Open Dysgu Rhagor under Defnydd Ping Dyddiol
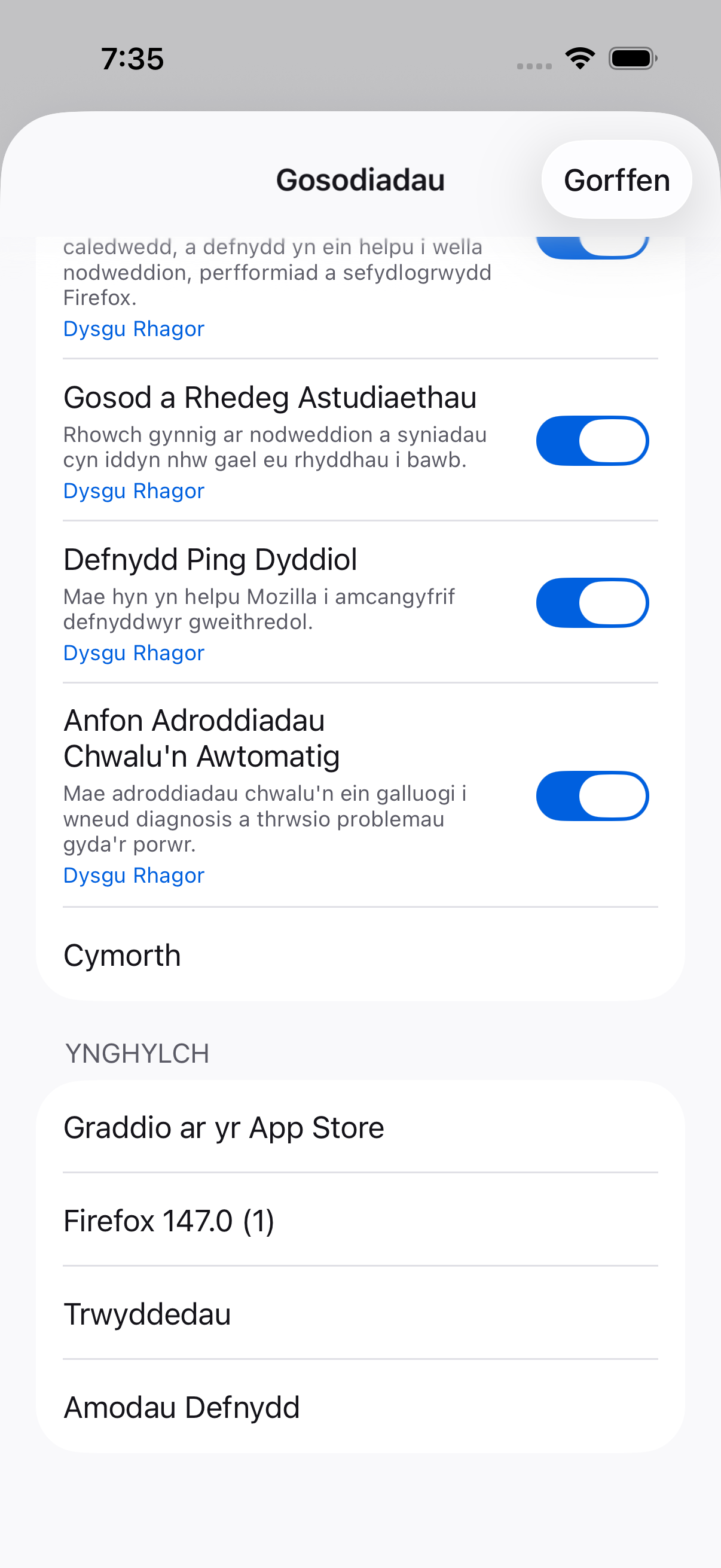 point(134,652)
